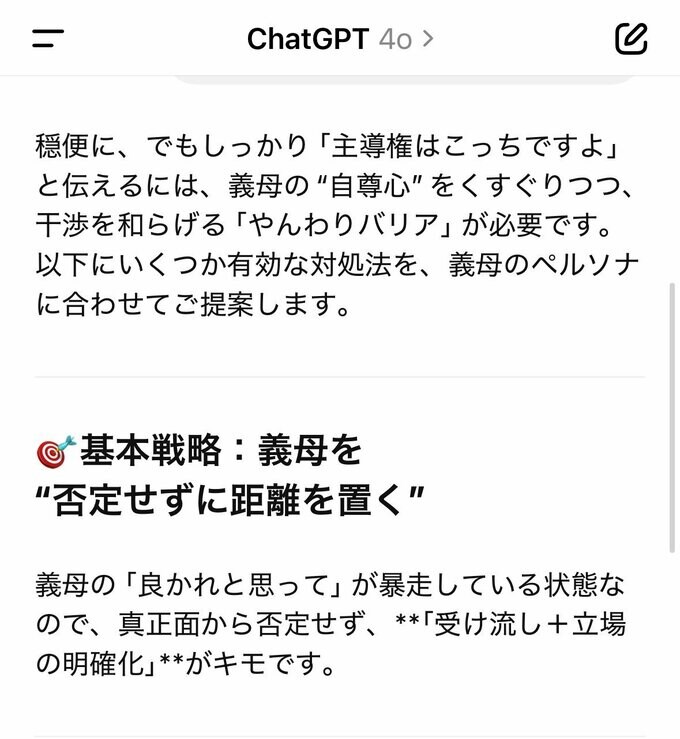Open the sidebar menu
Image resolution: width=680 pixels, height=739 pixels.
(x=47, y=39)
